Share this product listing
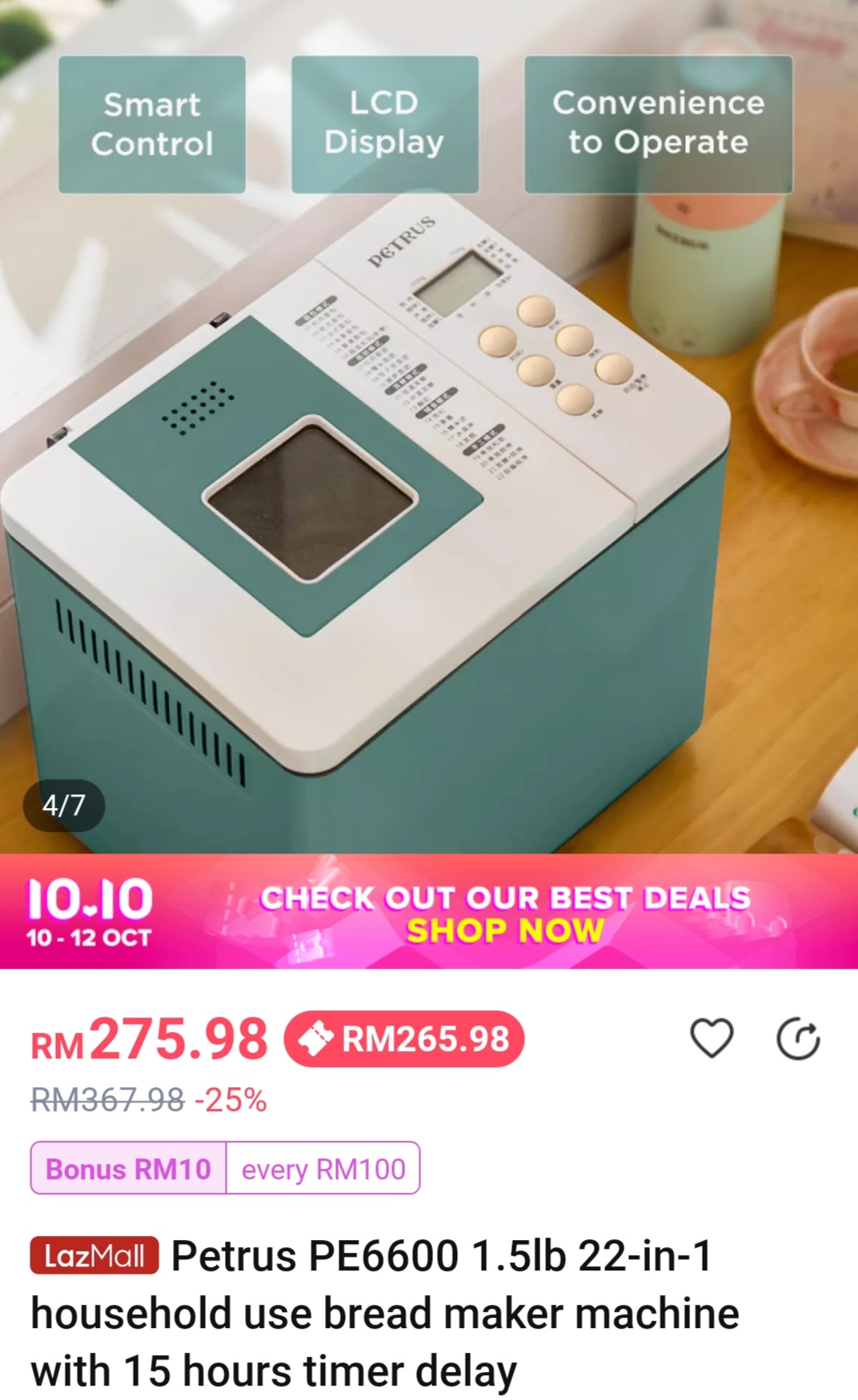Image resolution: width=858 pixels, height=1400 pixels. (x=798, y=1039)
